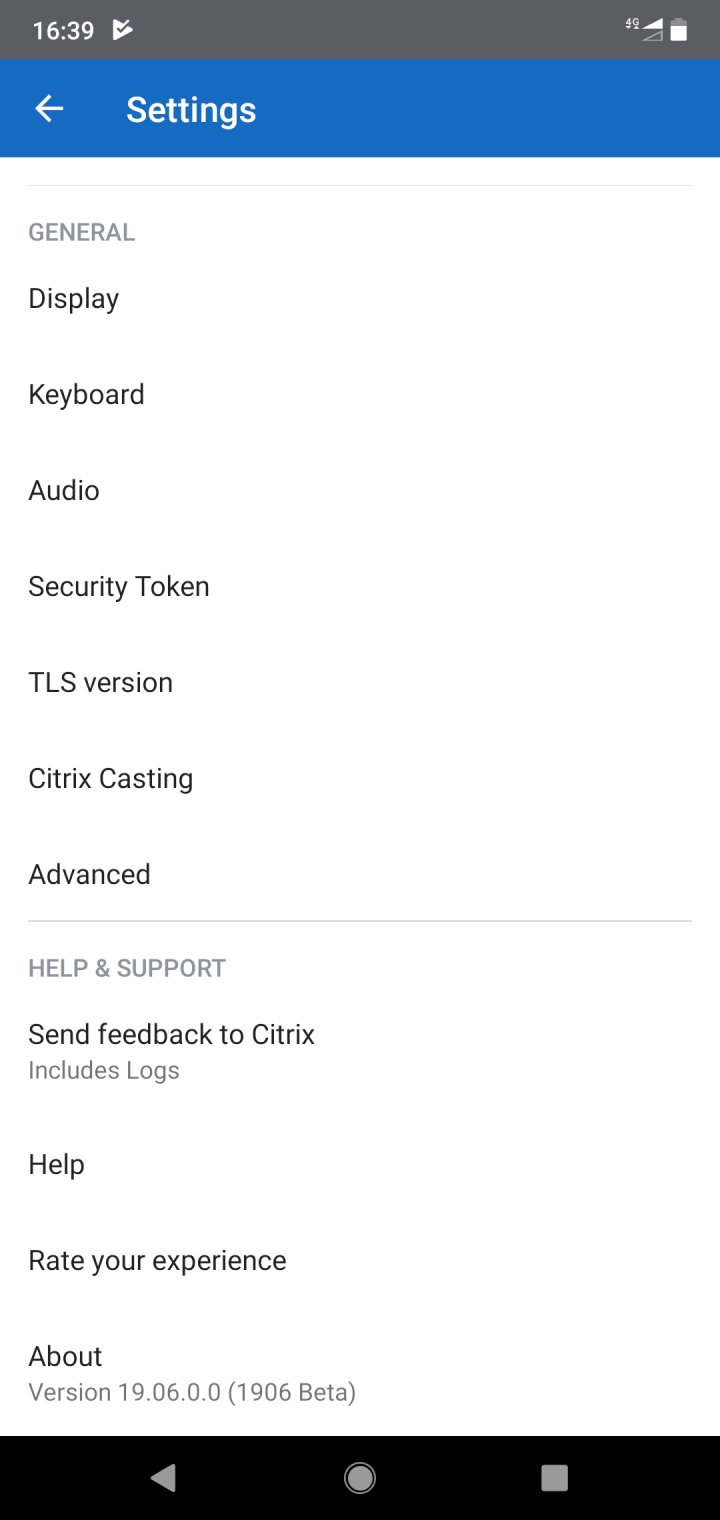Open recent apps from the navigation bar
This screenshot has width=720, height=1520.
pos(554,1477)
